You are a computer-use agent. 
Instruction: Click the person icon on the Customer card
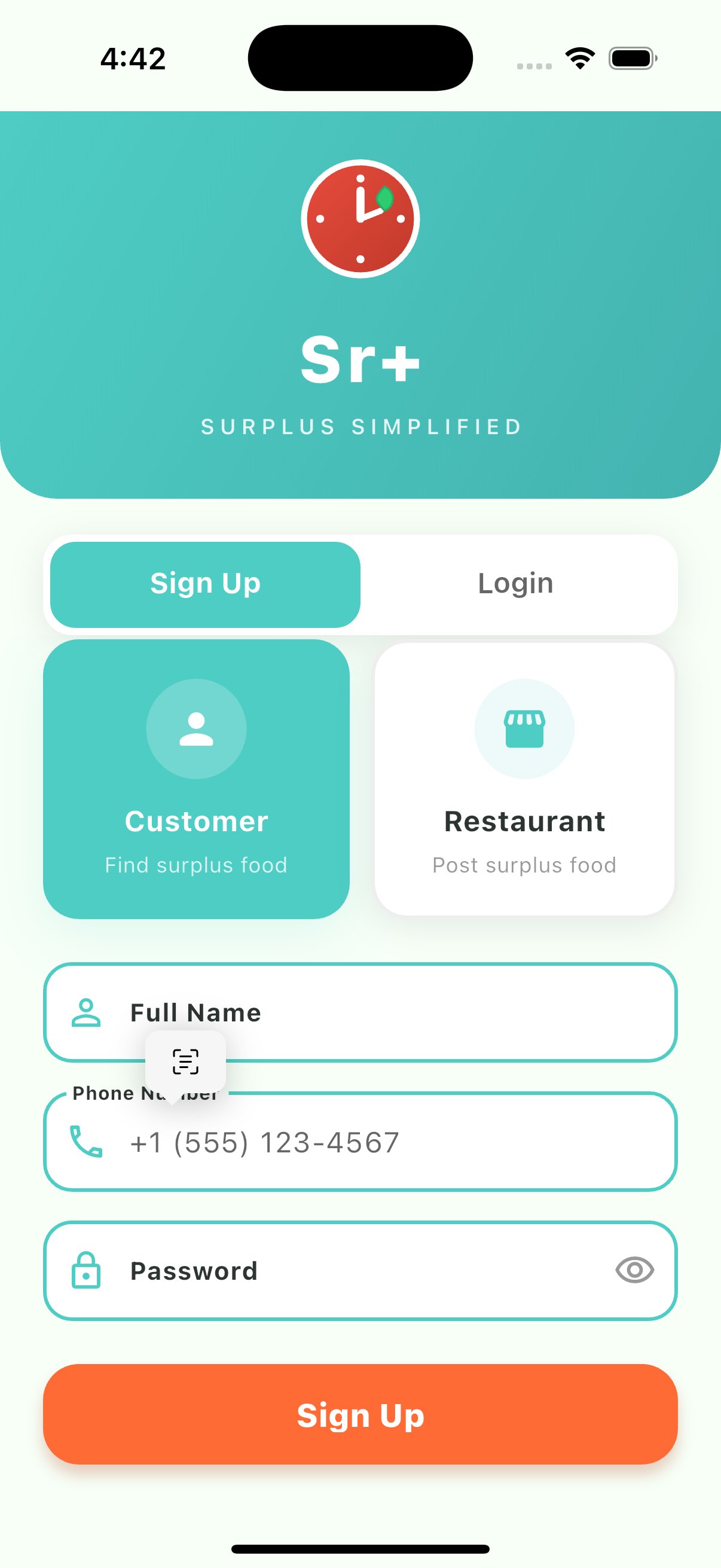(196, 728)
